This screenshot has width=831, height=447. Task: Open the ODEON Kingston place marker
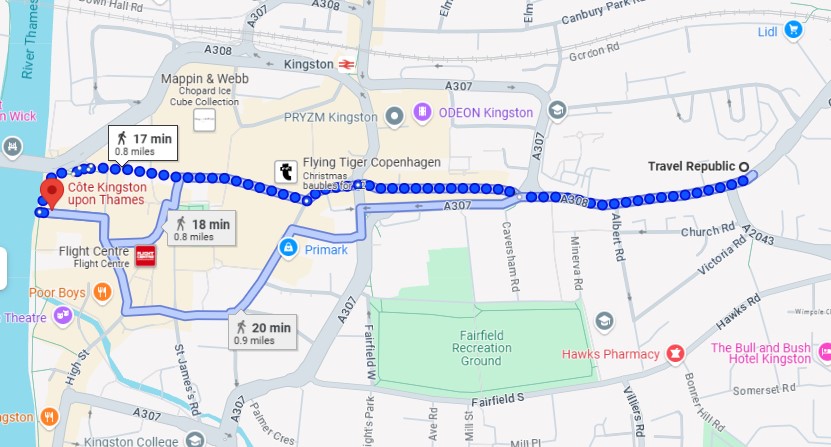pyautogui.click(x=423, y=112)
